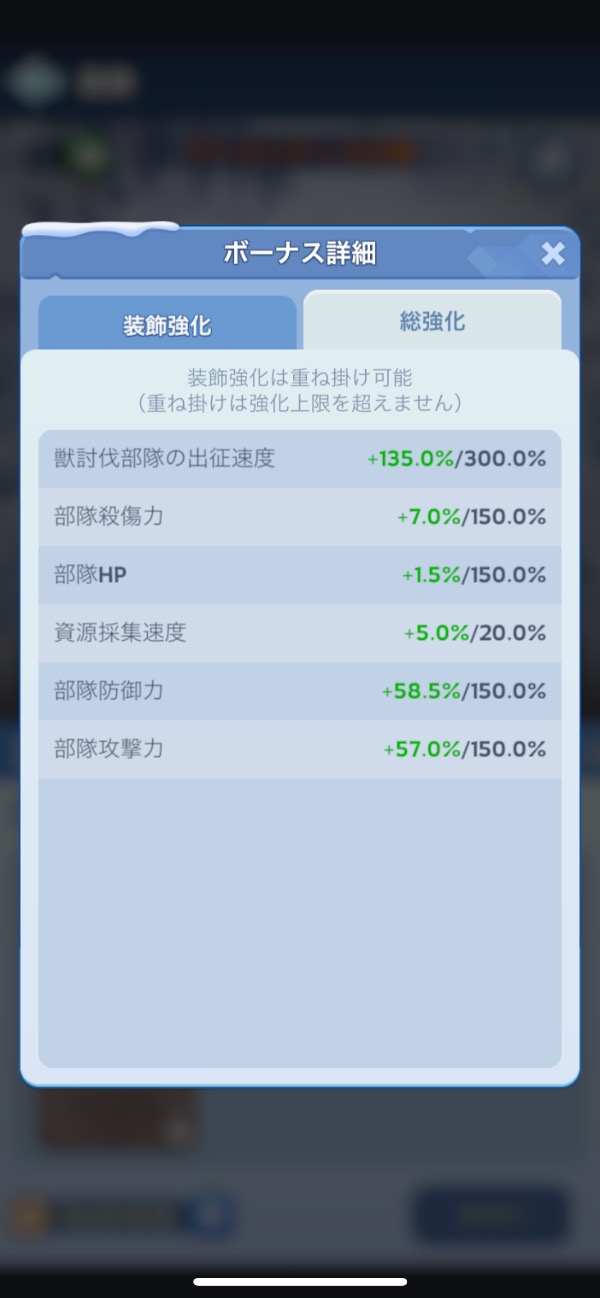
Task: Close the ボーナス詳細 dialog
Action: [x=553, y=254]
